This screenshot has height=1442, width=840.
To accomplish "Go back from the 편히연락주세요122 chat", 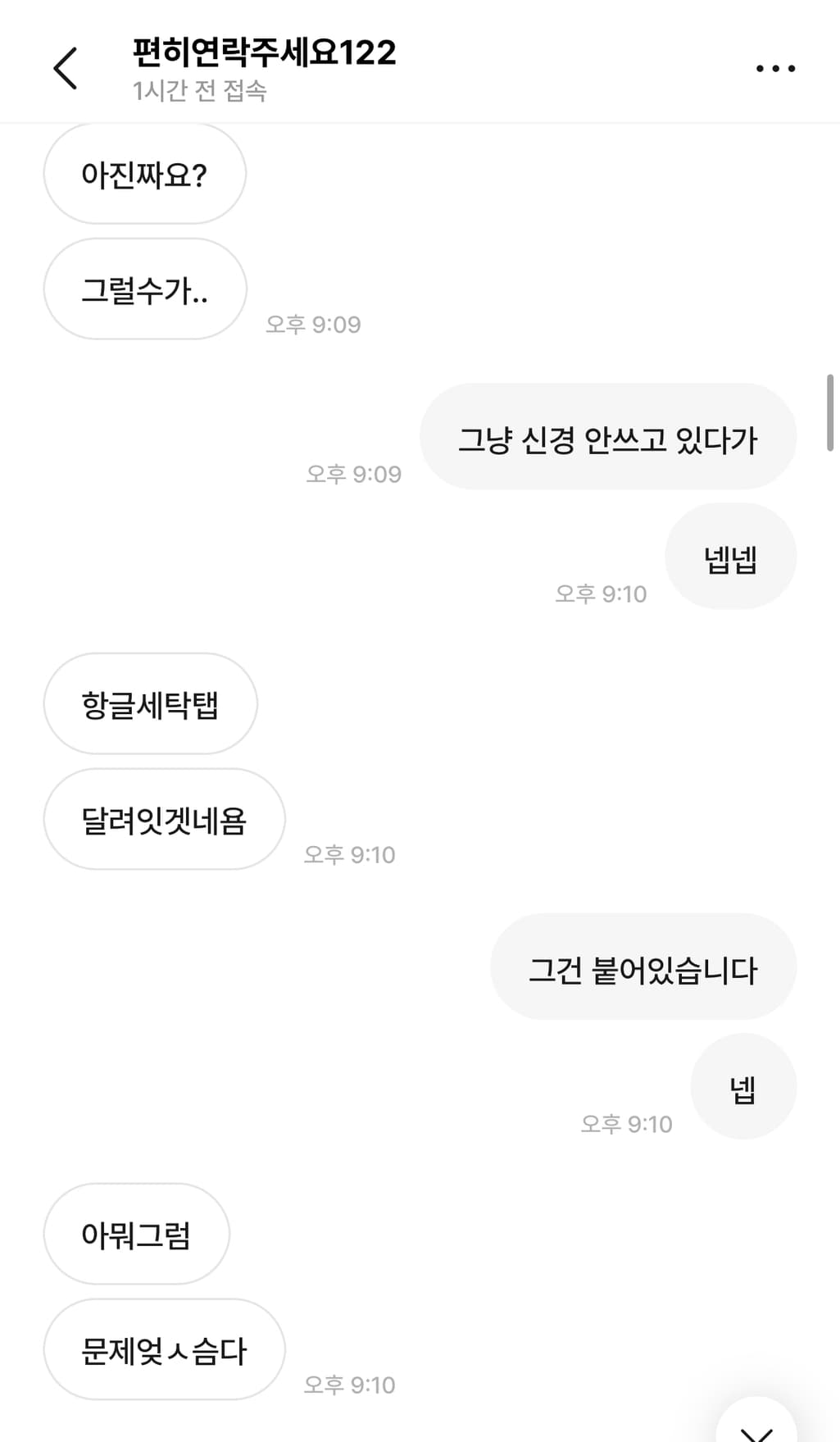I will click(65, 68).
